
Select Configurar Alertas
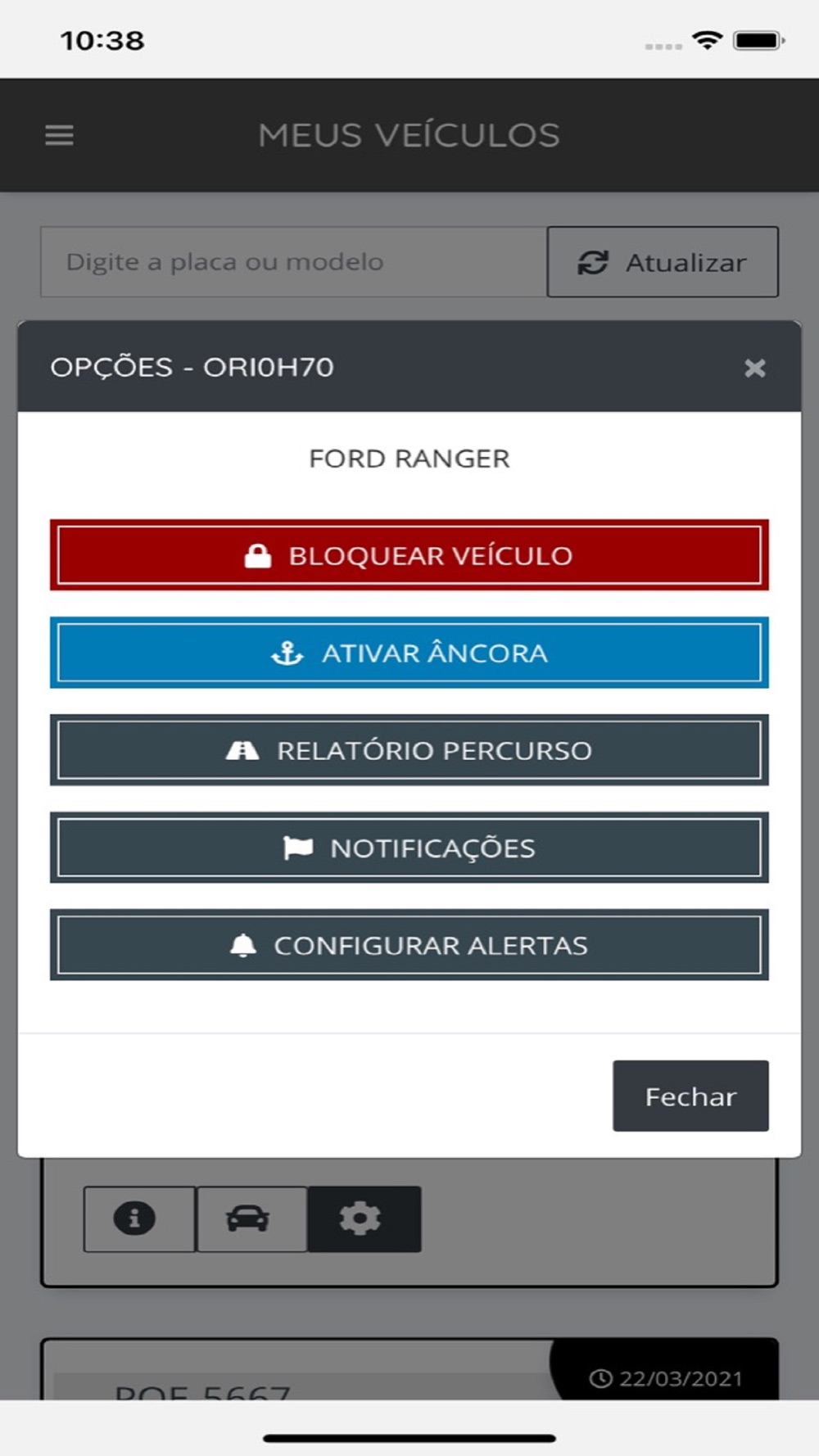409,945
